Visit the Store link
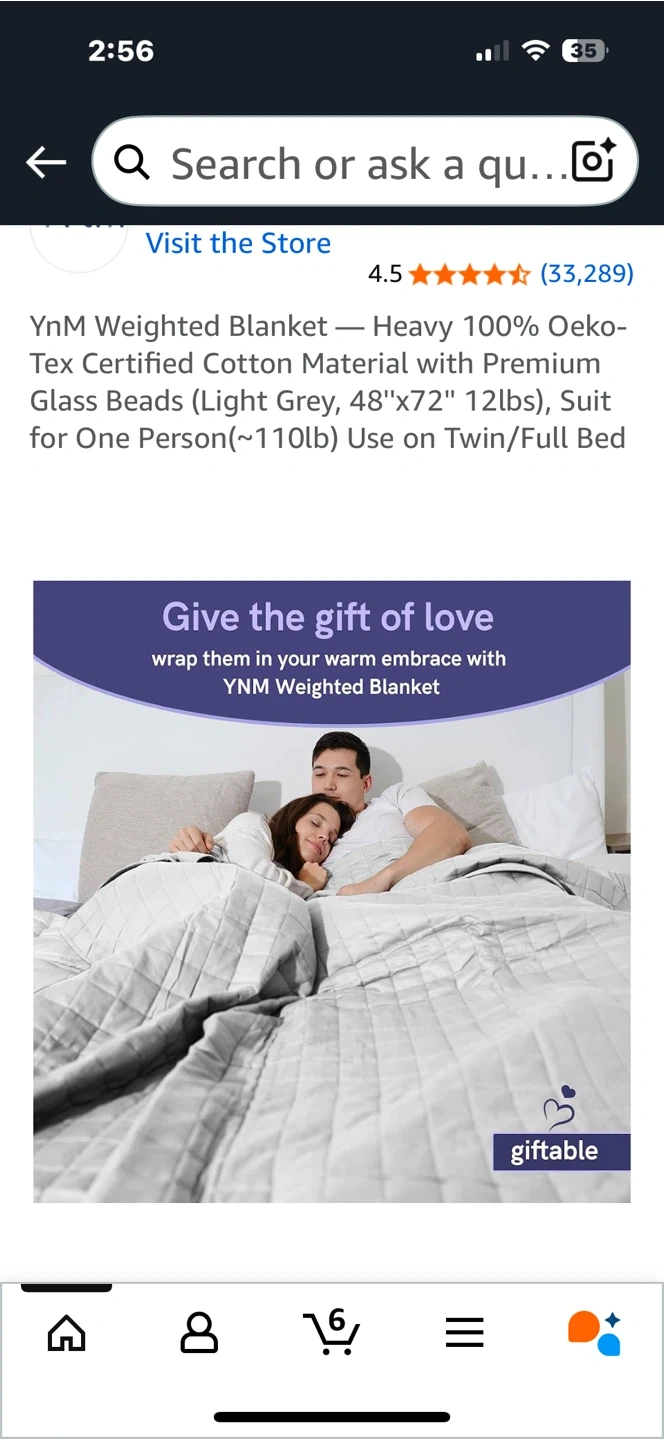664x1440 pixels. [238, 243]
